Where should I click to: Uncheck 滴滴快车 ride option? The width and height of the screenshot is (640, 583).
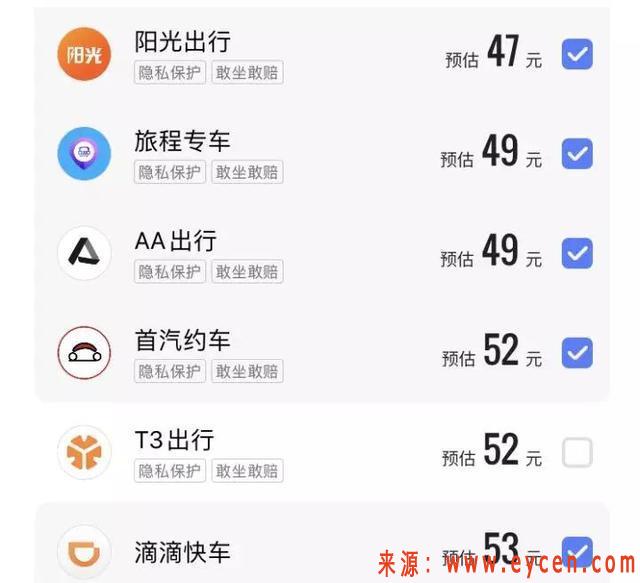tap(577, 551)
